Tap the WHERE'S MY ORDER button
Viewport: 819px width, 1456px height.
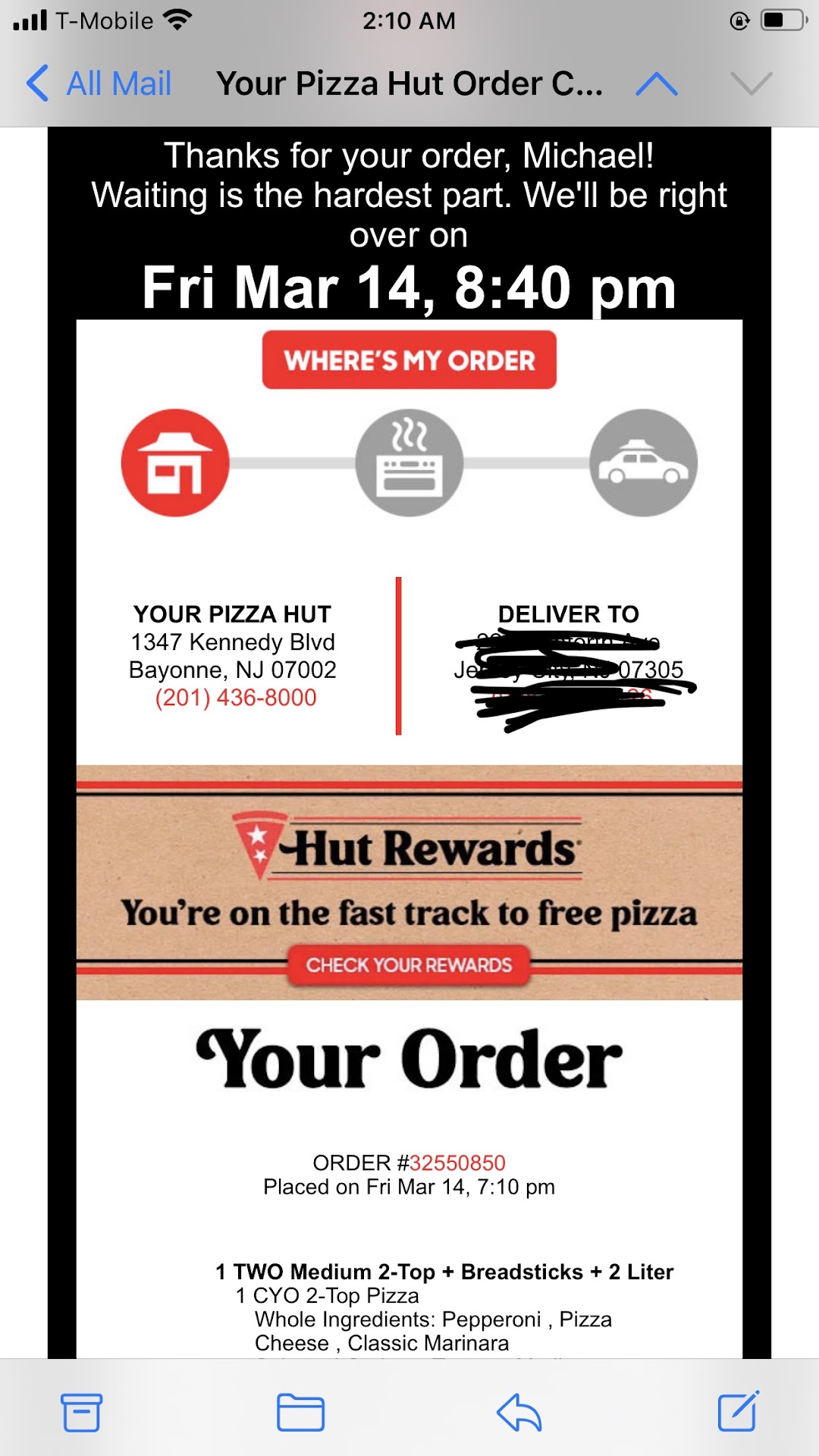(x=409, y=360)
